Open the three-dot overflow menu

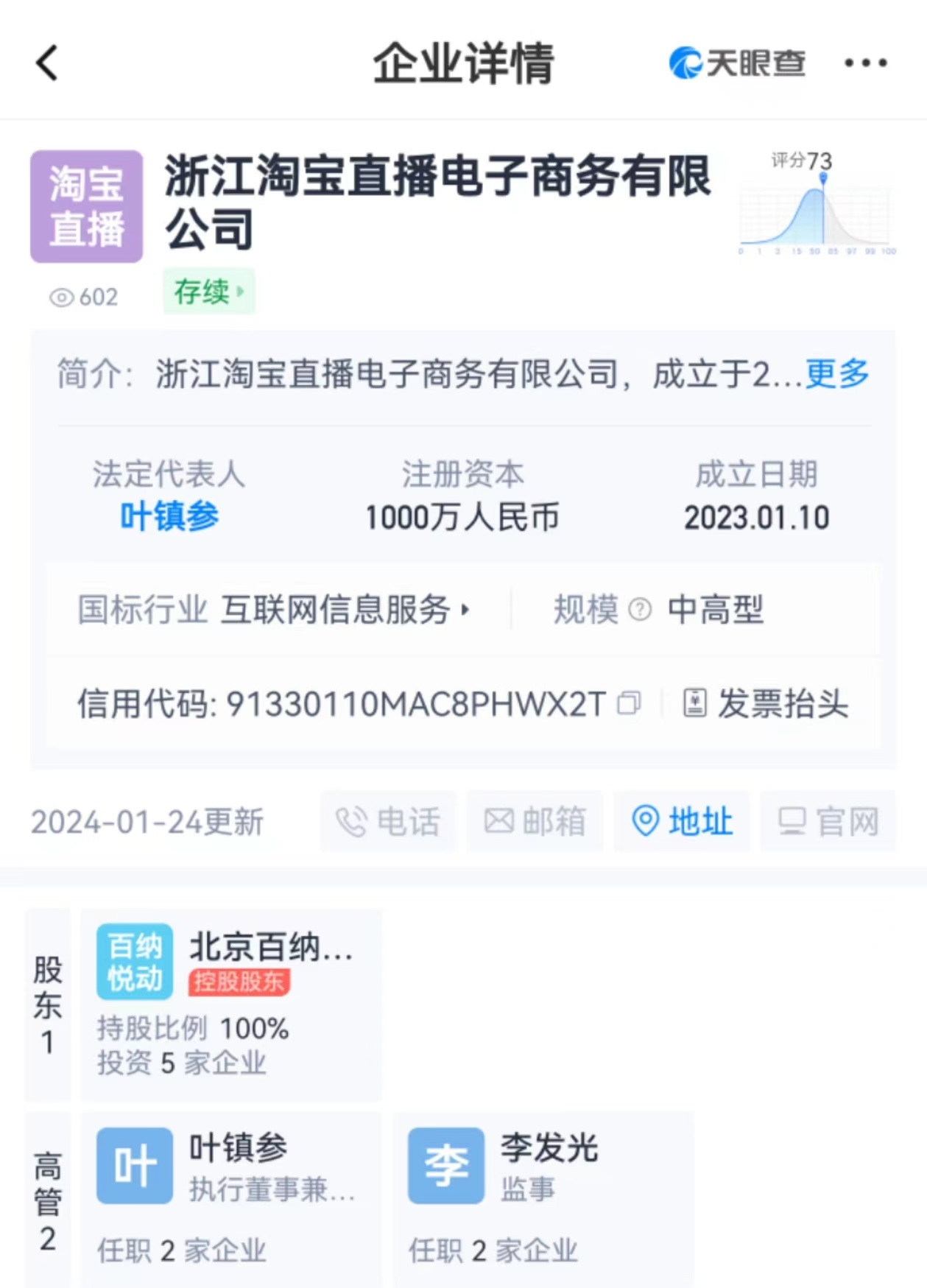tap(865, 63)
